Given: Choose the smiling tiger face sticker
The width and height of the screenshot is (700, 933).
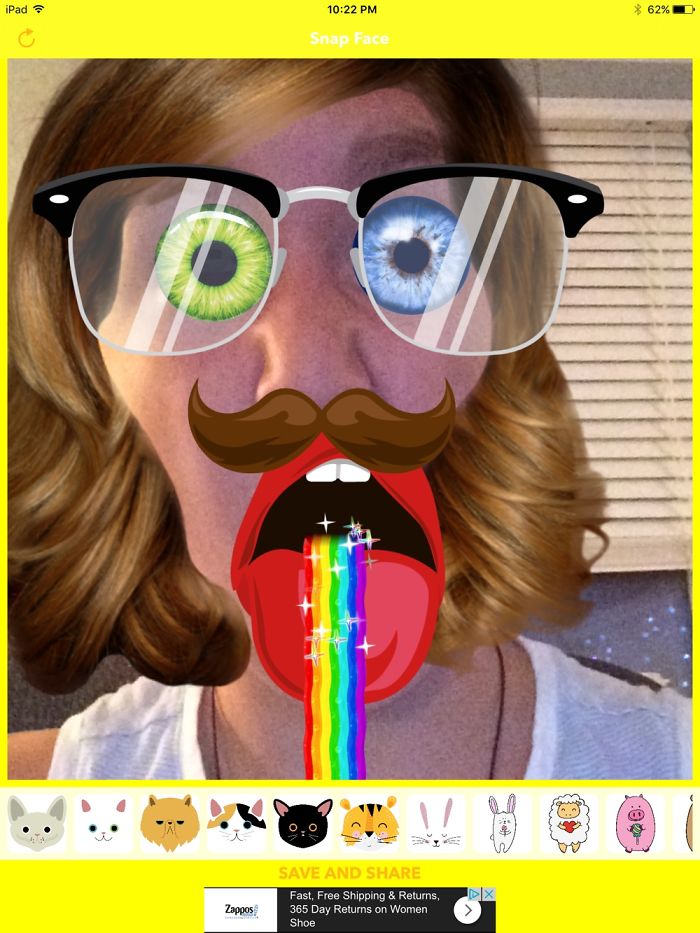Looking at the screenshot, I should pyautogui.click(x=369, y=822).
